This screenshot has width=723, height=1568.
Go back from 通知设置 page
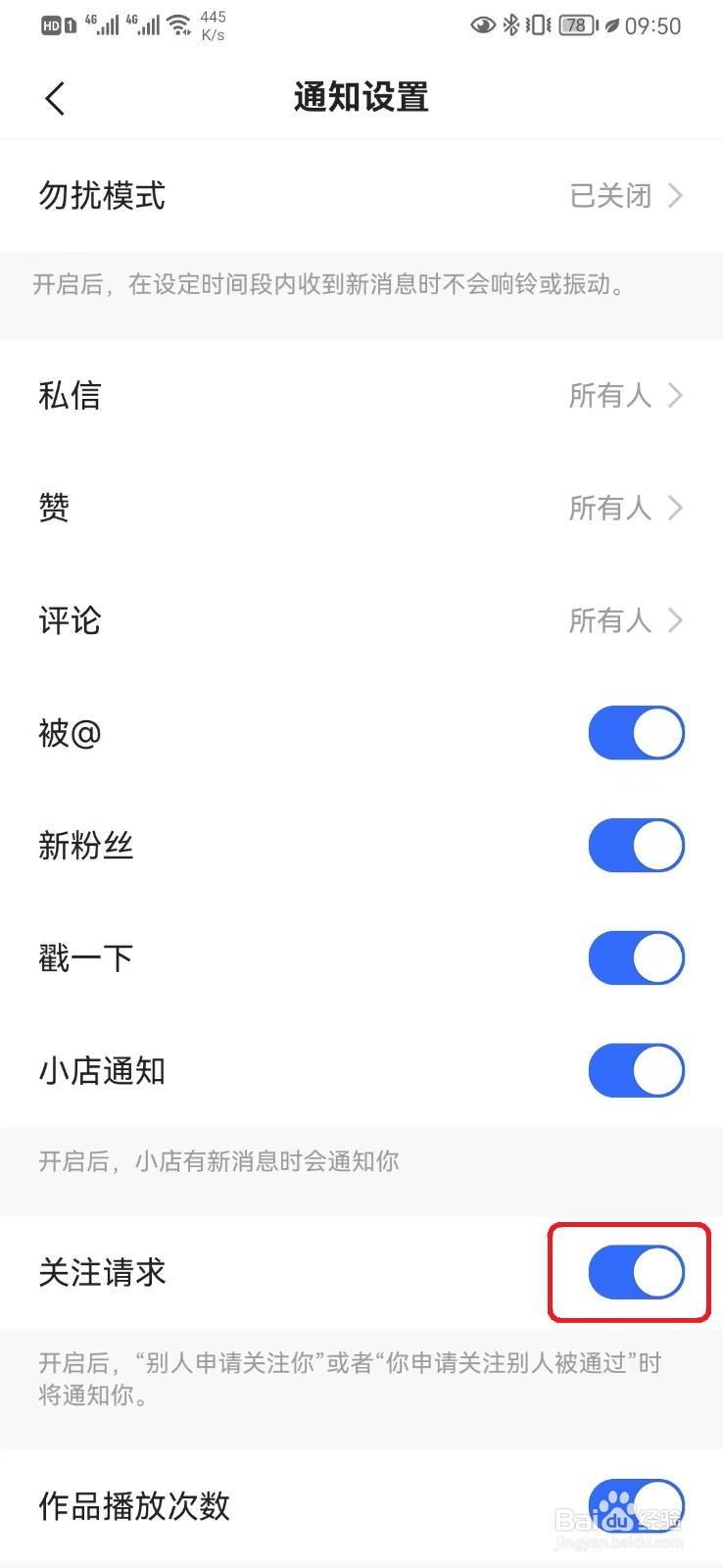pos(55,98)
